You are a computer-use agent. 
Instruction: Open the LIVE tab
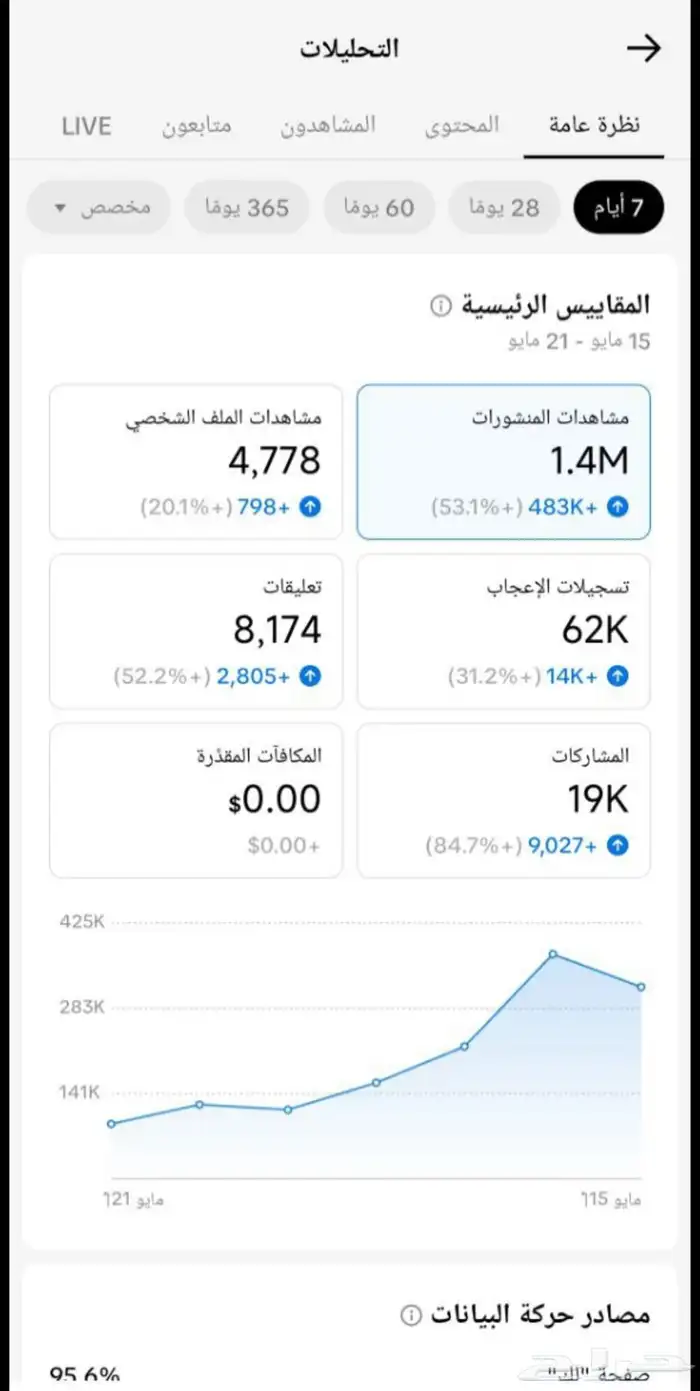[x=86, y=126]
